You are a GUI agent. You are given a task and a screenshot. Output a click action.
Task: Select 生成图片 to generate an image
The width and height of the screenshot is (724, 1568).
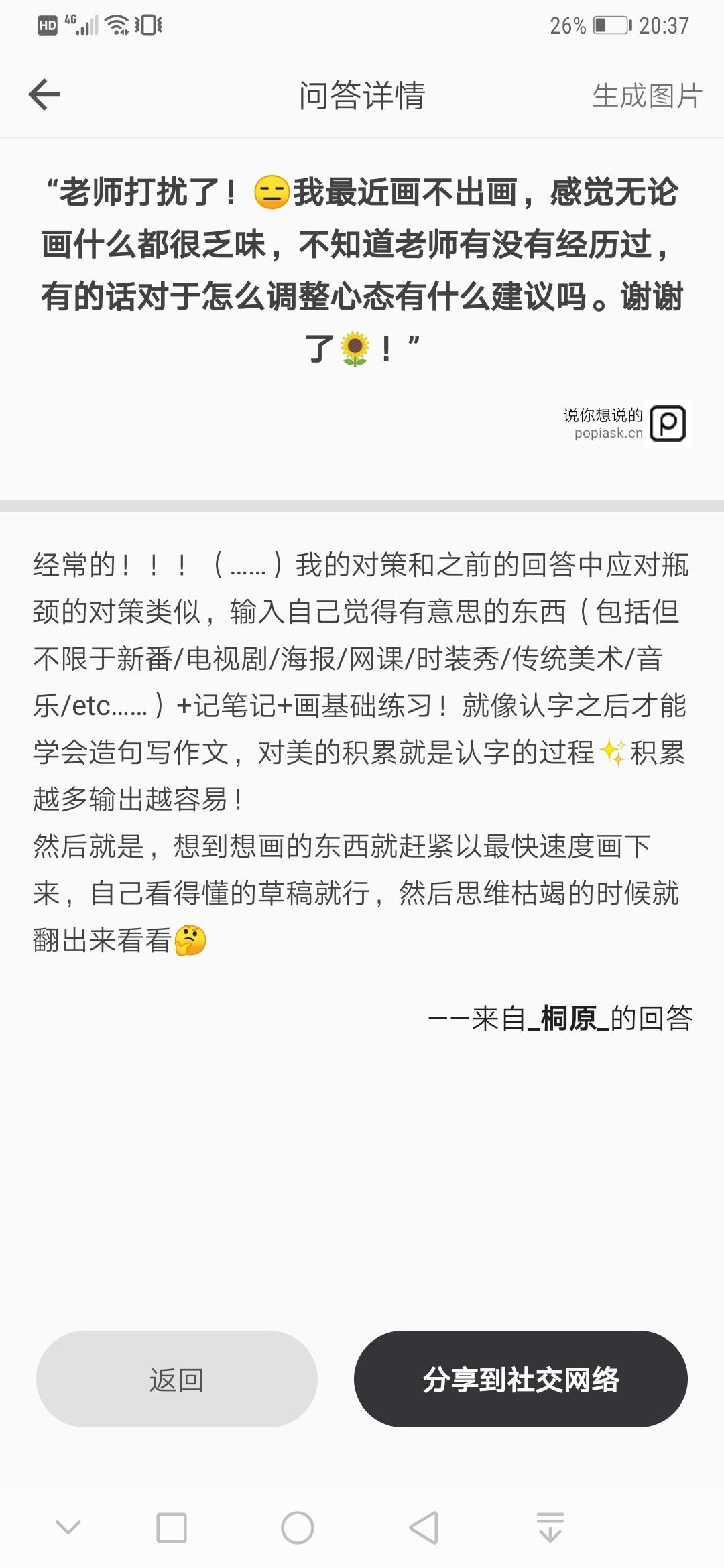647,96
